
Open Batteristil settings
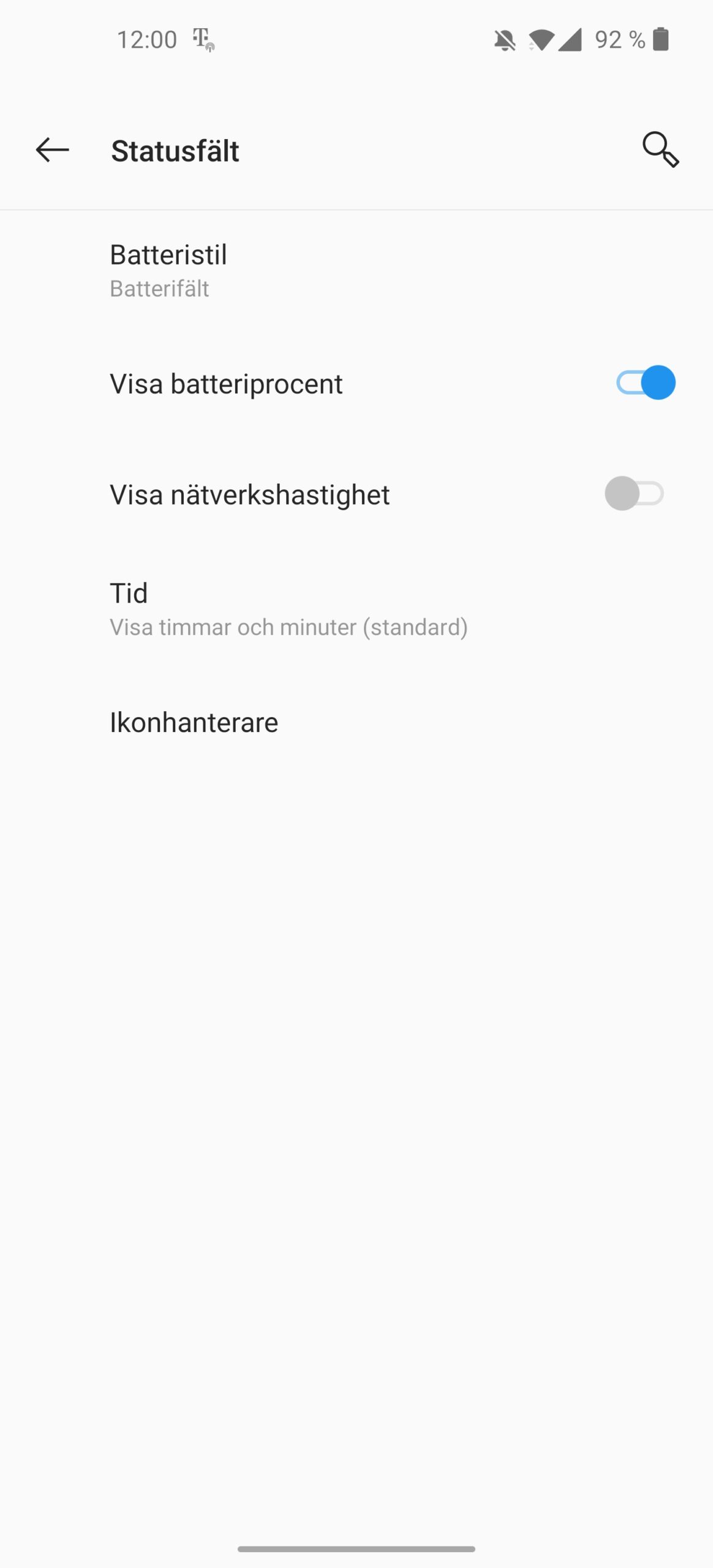(x=356, y=270)
